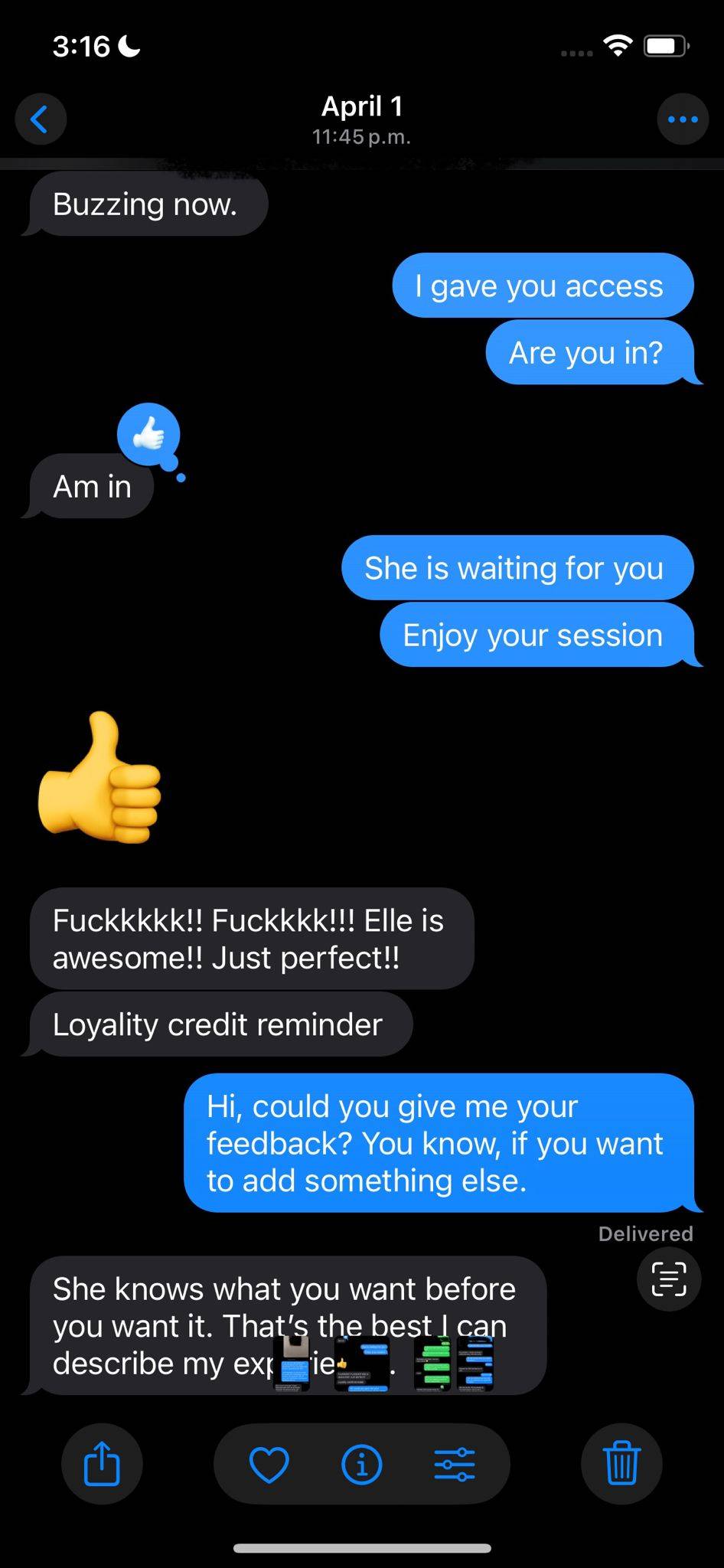
Task: Show photo info details
Action: click(361, 1465)
